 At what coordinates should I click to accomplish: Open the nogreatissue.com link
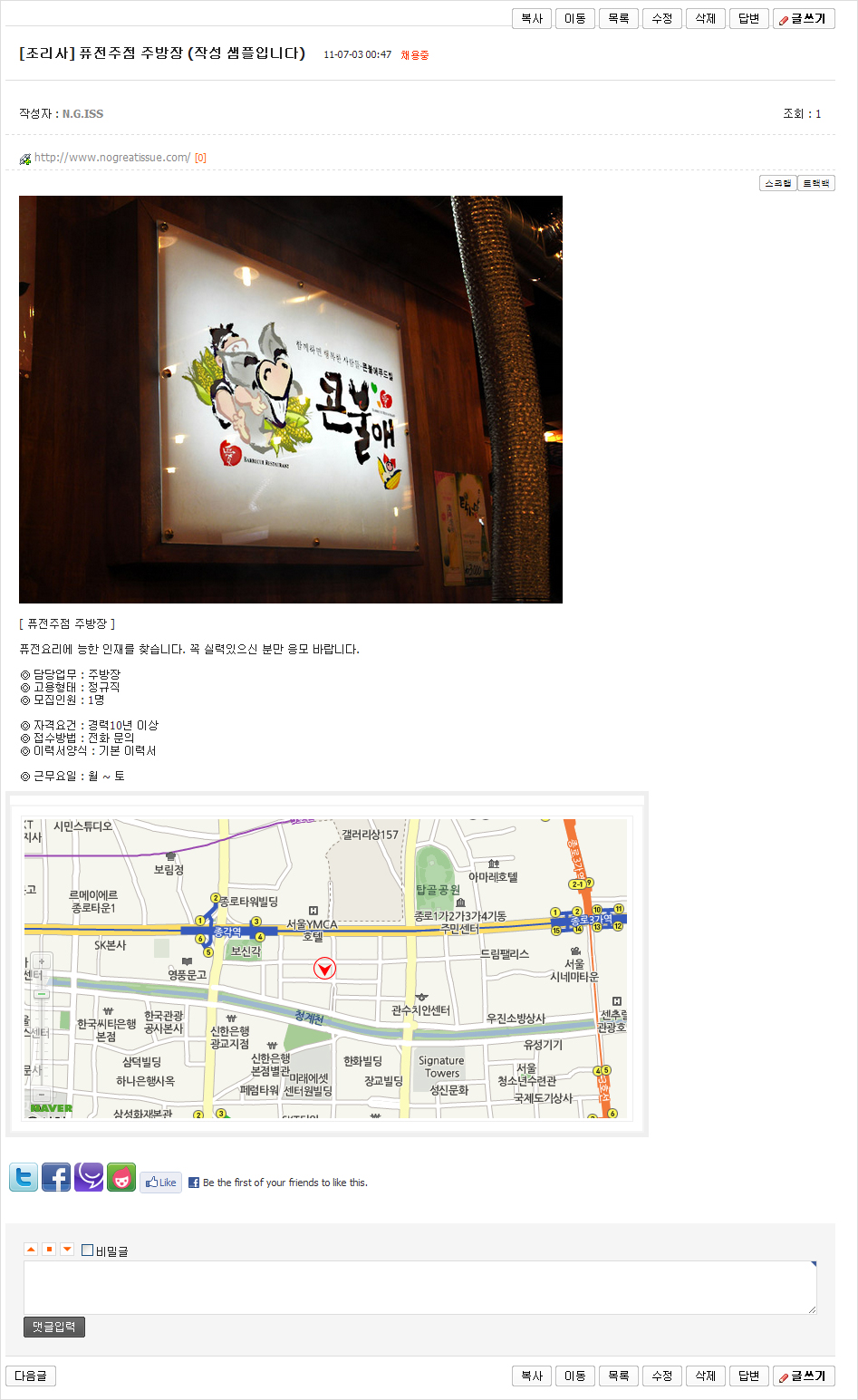111,158
